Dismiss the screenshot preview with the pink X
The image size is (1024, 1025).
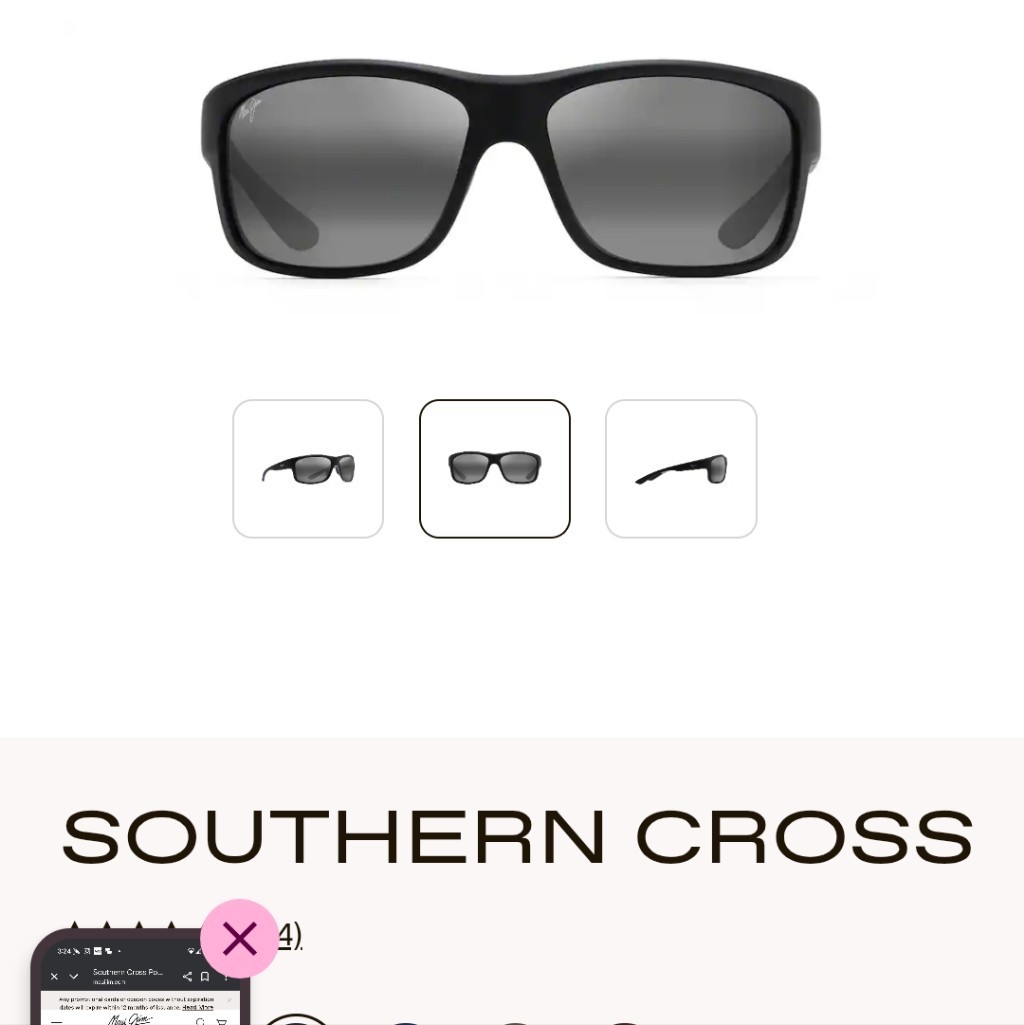(x=239, y=939)
